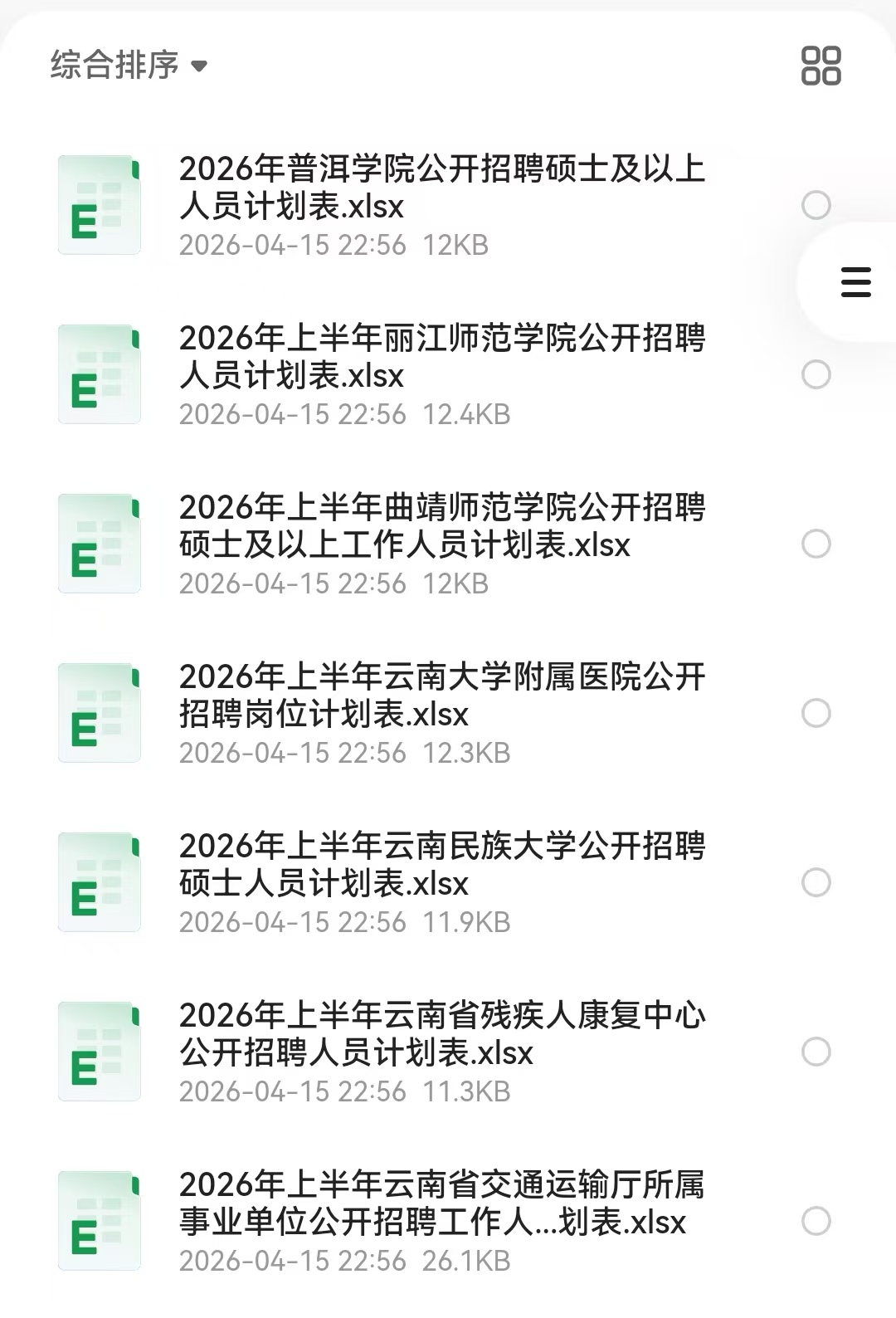
Task: Select the 云南大学附属医院 file radio button
Action: click(816, 713)
